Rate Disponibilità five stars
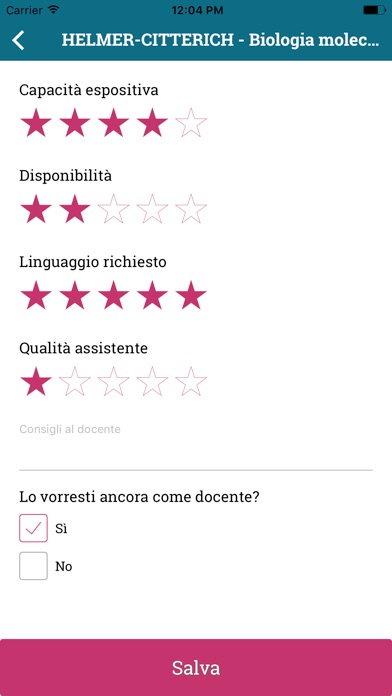This screenshot has height=696, width=392. click(x=191, y=209)
